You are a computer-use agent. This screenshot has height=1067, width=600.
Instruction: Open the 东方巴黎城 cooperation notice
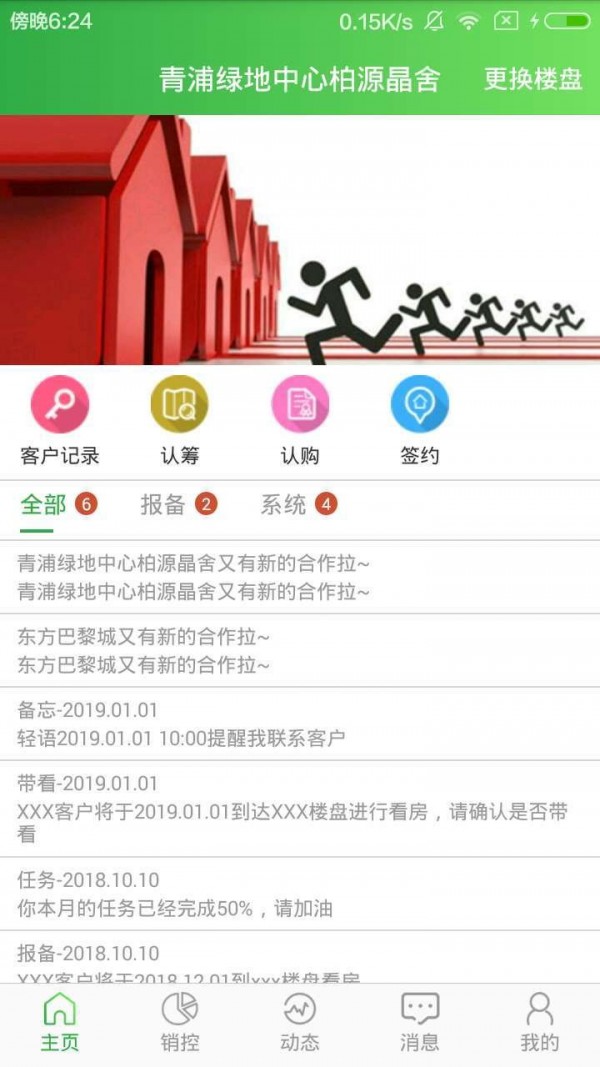300,650
